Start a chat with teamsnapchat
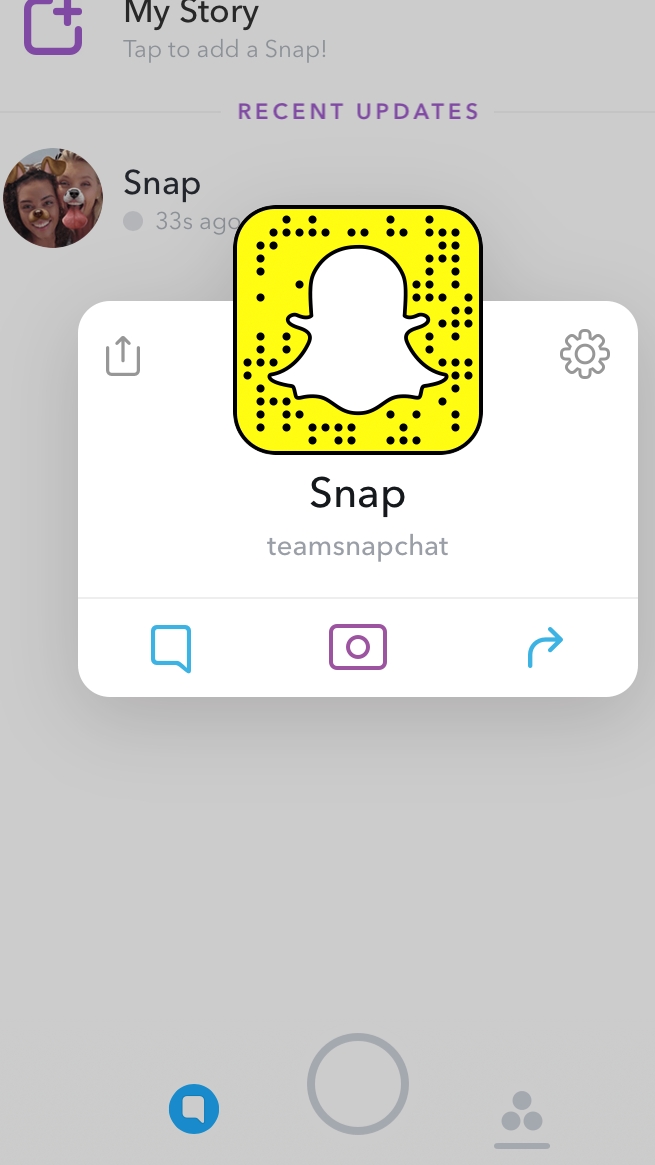Screen dimensions: 655x1165 click(x=171, y=648)
